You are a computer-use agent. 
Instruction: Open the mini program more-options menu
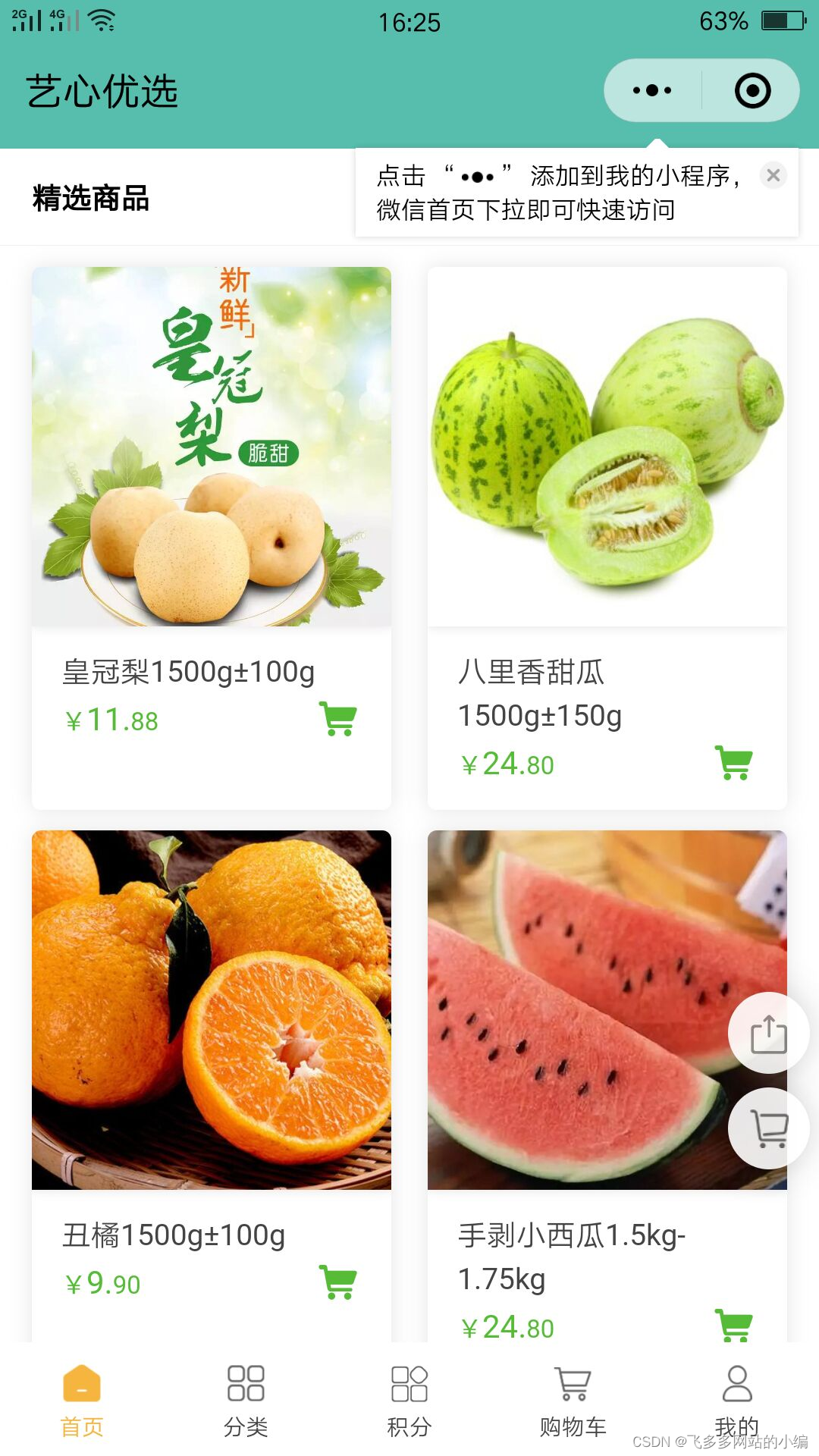click(x=652, y=91)
